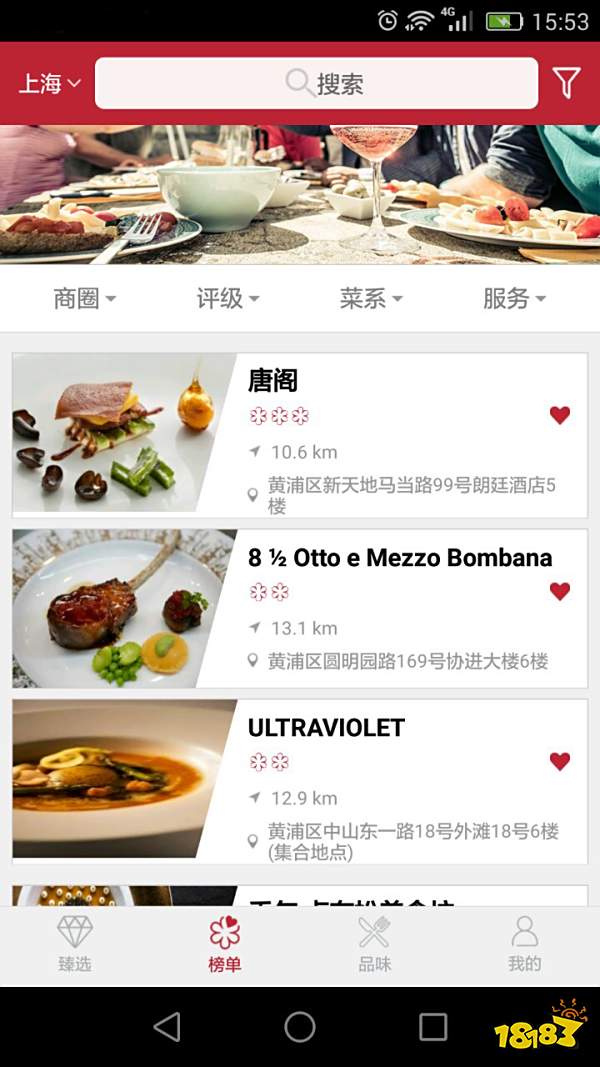Screen dimensions: 600x1067
Task: Open the filter funnel icon
Action: click(x=567, y=83)
